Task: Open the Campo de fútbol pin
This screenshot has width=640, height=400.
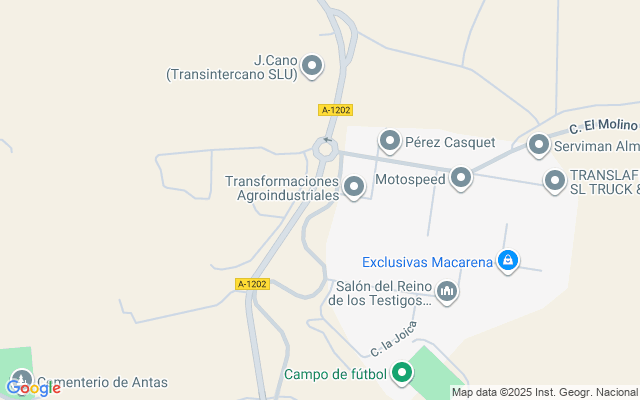Action: 402,374
